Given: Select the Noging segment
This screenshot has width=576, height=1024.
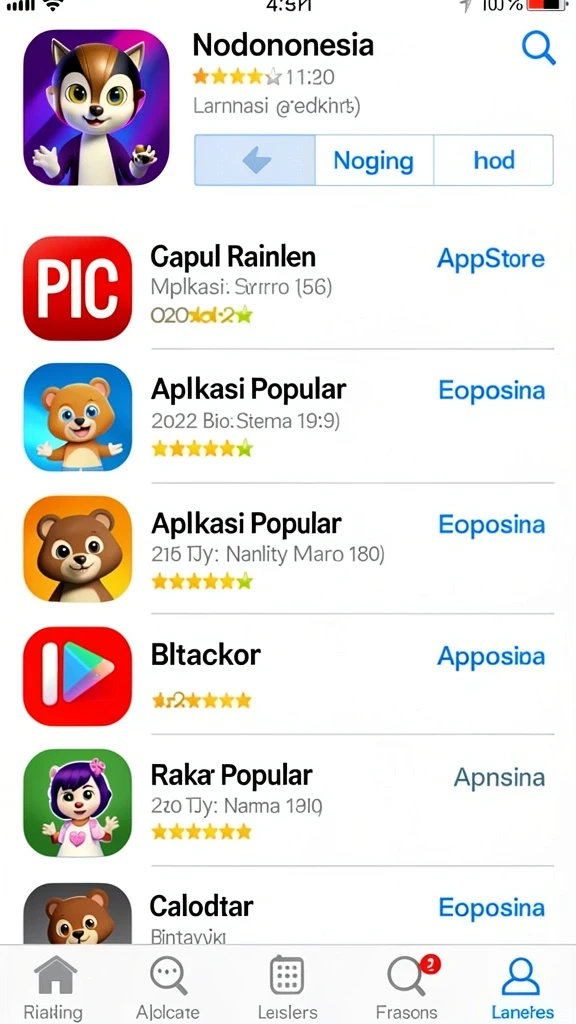Looking at the screenshot, I should point(374,160).
